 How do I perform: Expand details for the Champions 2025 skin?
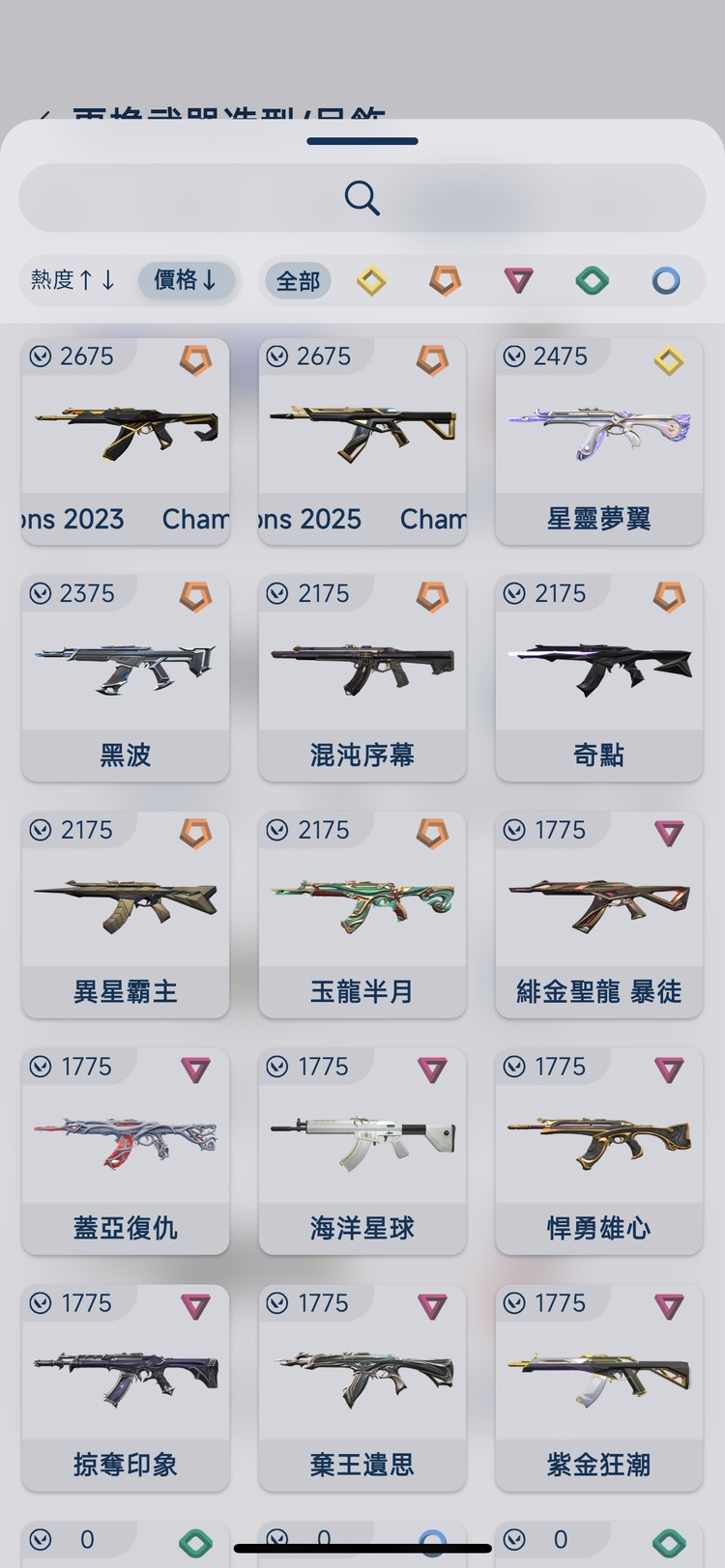(362, 435)
